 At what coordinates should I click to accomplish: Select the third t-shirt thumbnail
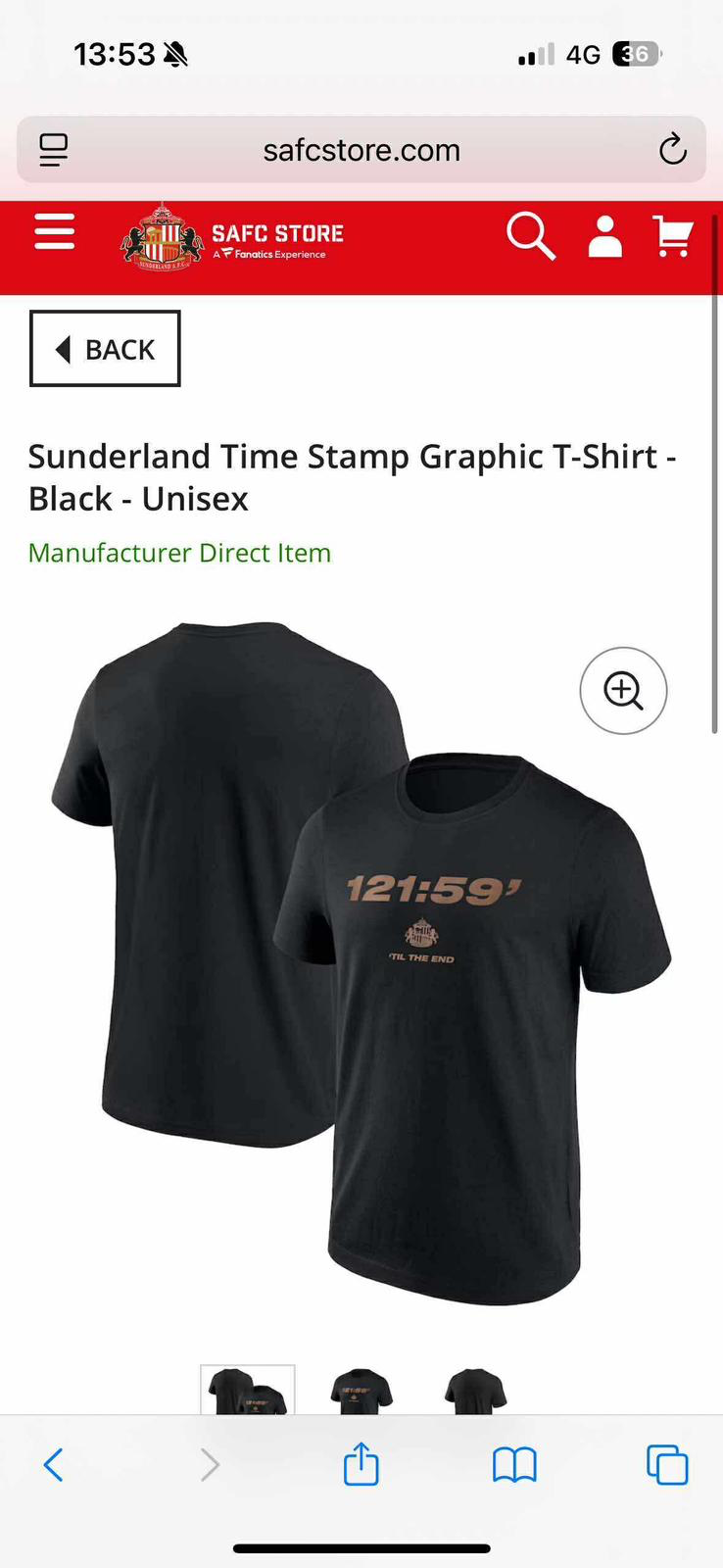pos(475,1390)
